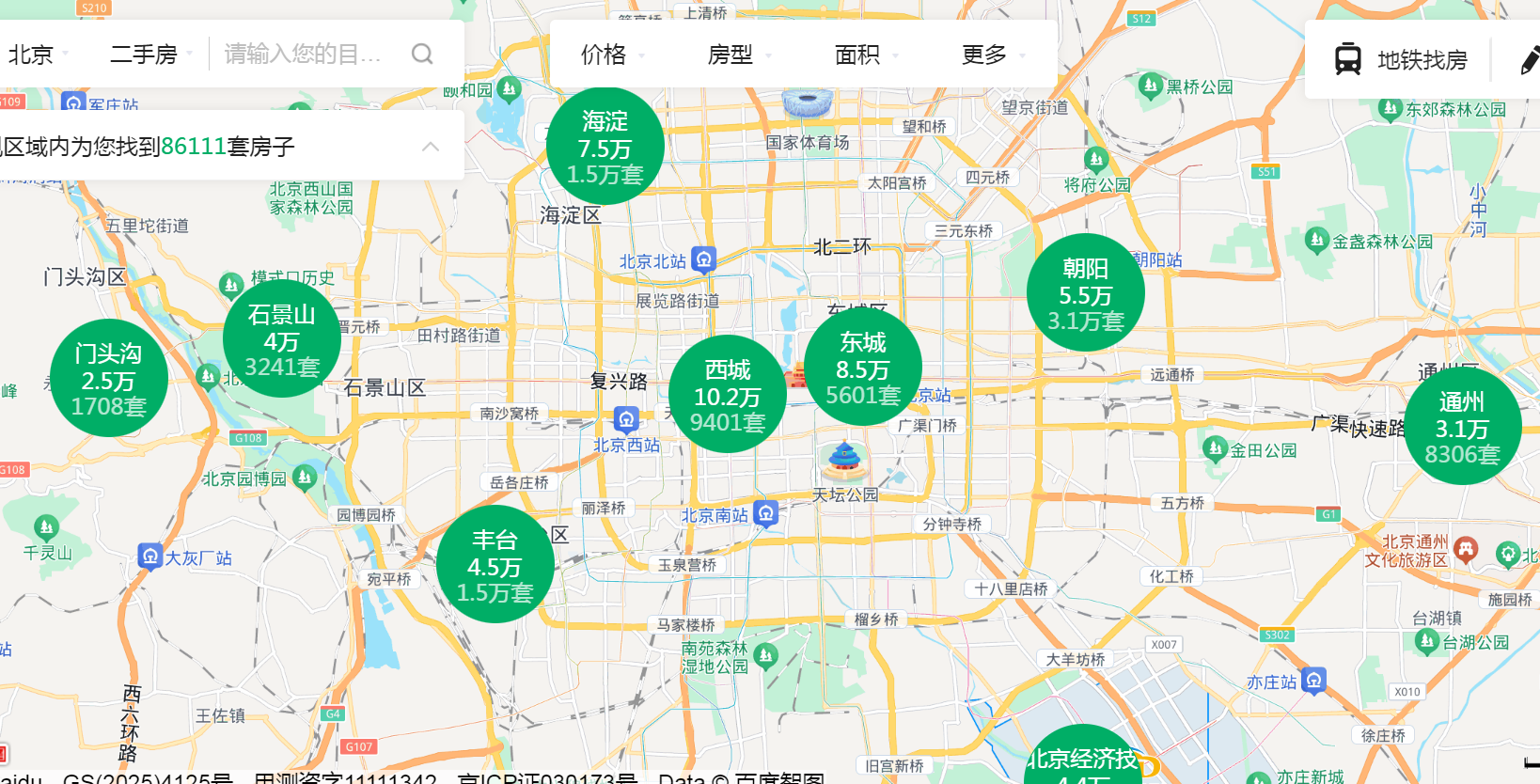The height and width of the screenshot is (784, 1540).
Task: Open the 北京 city selector
Action: coord(38,55)
